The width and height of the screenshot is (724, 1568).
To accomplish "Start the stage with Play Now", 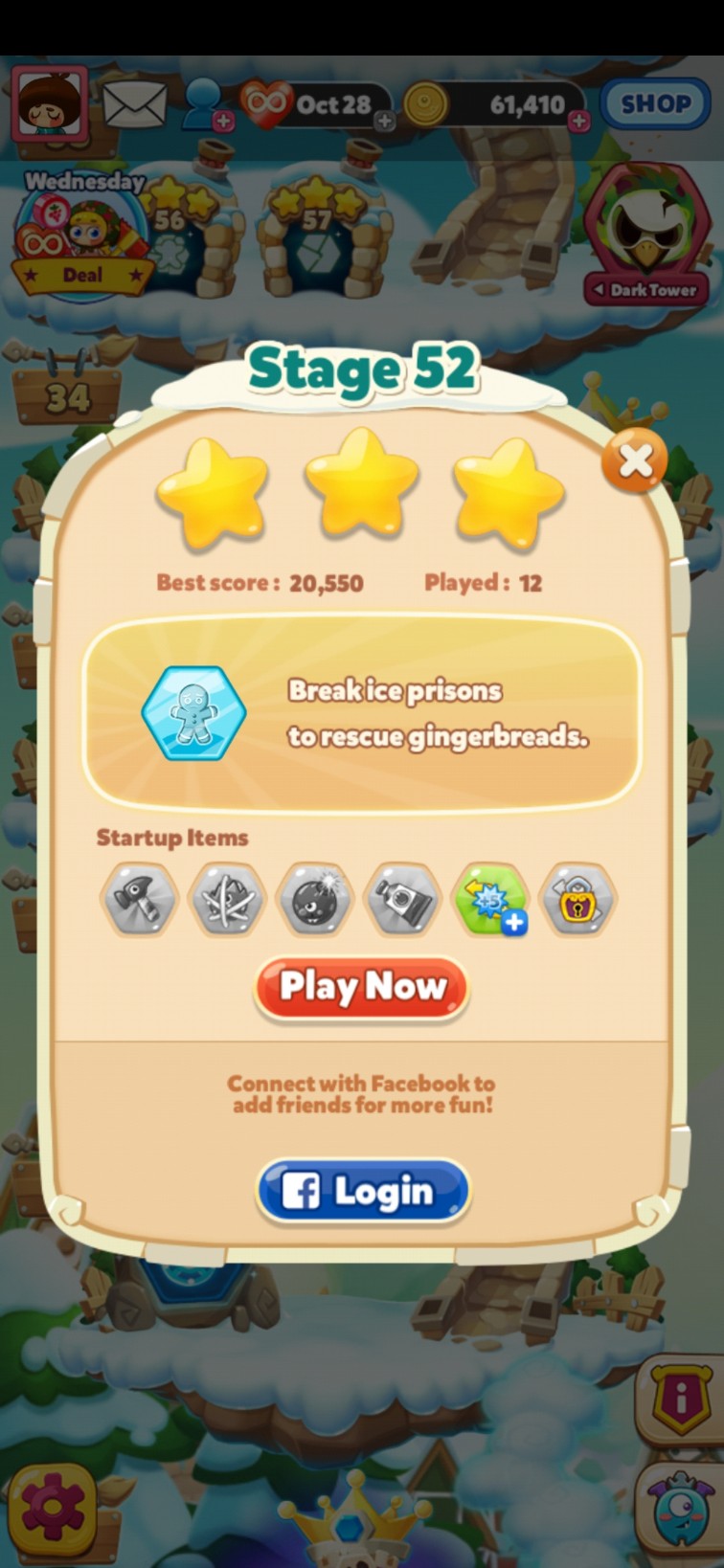I will click(x=362, y=986).
